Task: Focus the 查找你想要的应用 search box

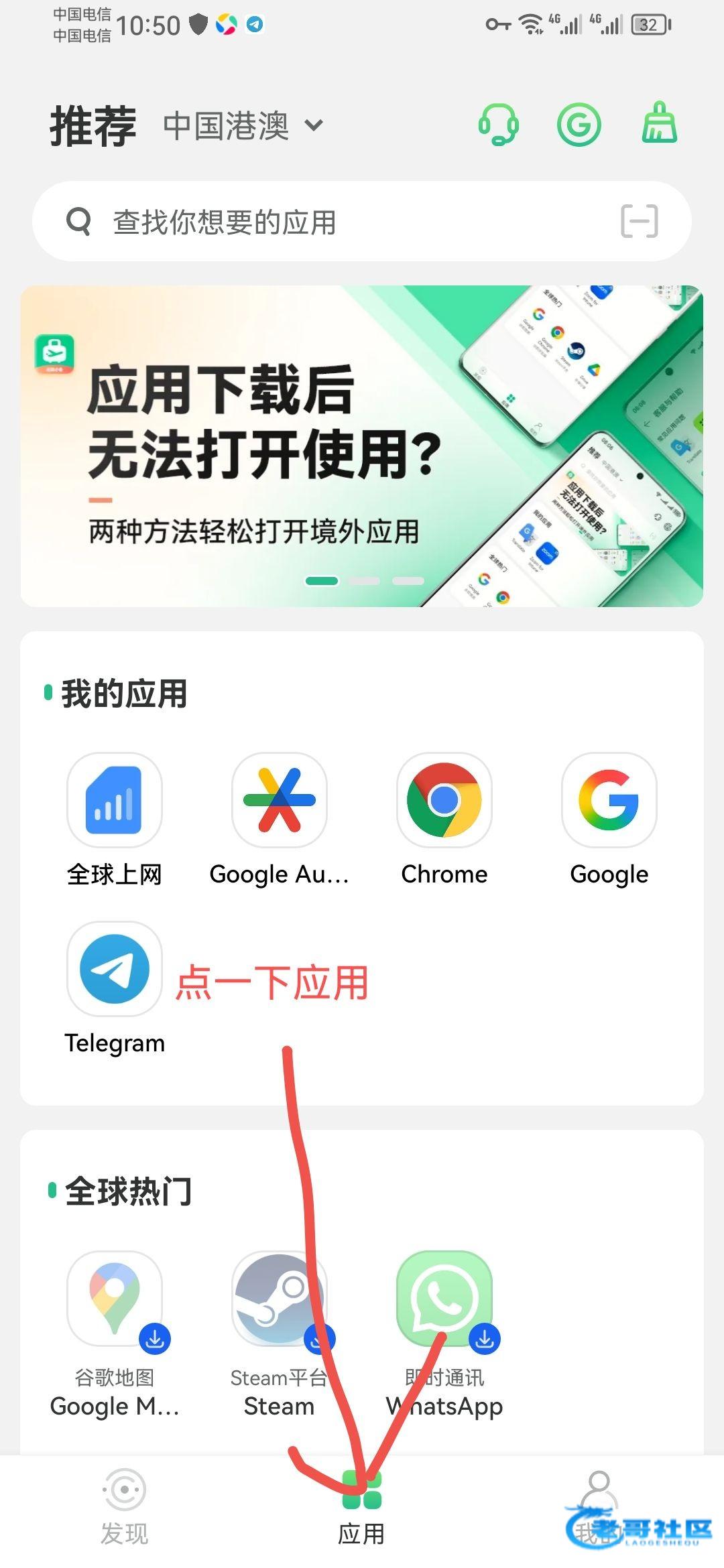Action: coord(335,222)
